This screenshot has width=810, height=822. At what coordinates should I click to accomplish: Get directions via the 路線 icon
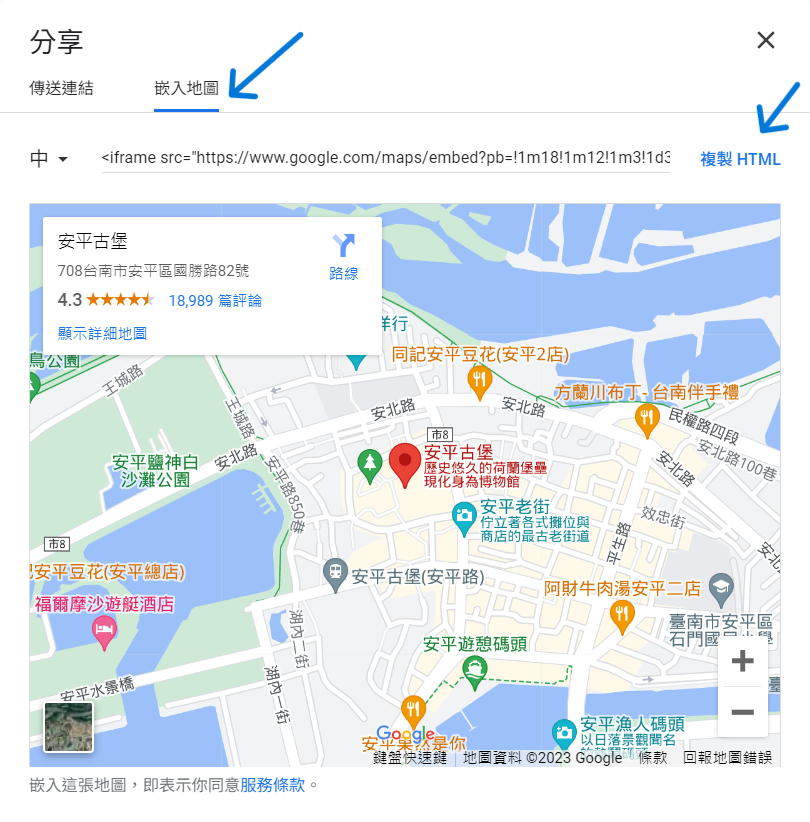pyautogui.click(x=344, y=256)
